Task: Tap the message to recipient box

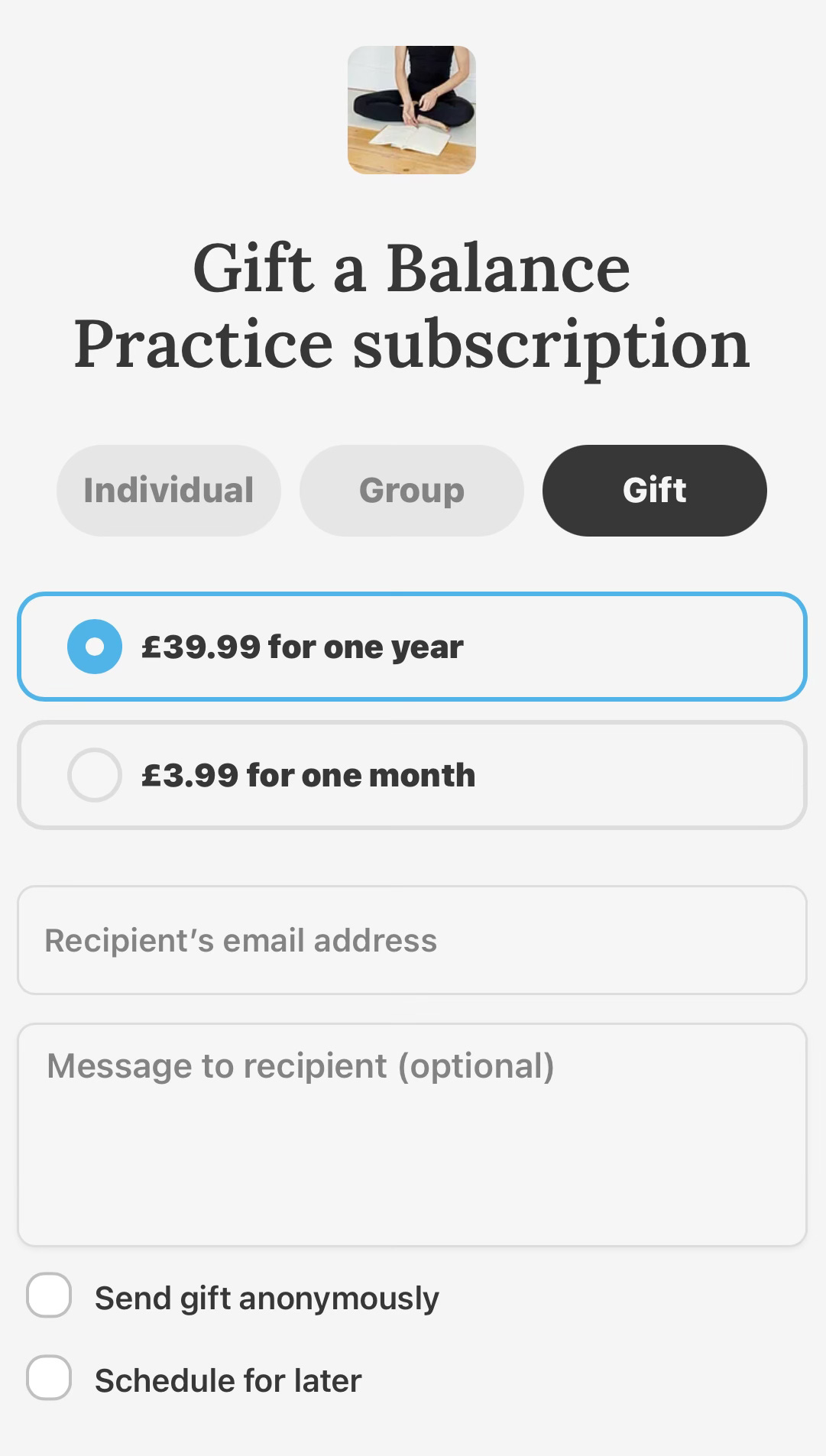Action: coord(411,1134)
